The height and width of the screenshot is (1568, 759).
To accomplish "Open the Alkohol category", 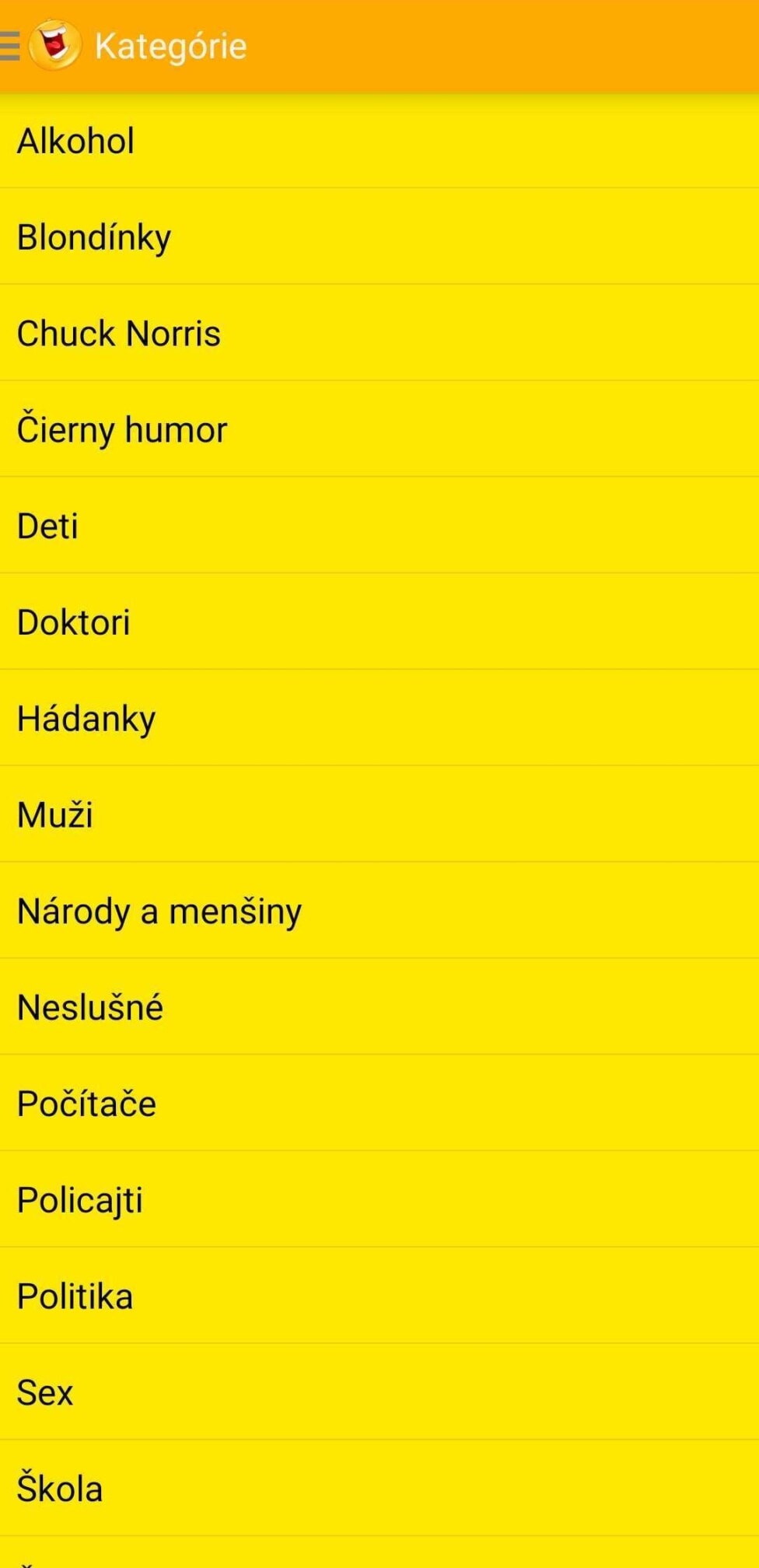I will tap(379, 141).
